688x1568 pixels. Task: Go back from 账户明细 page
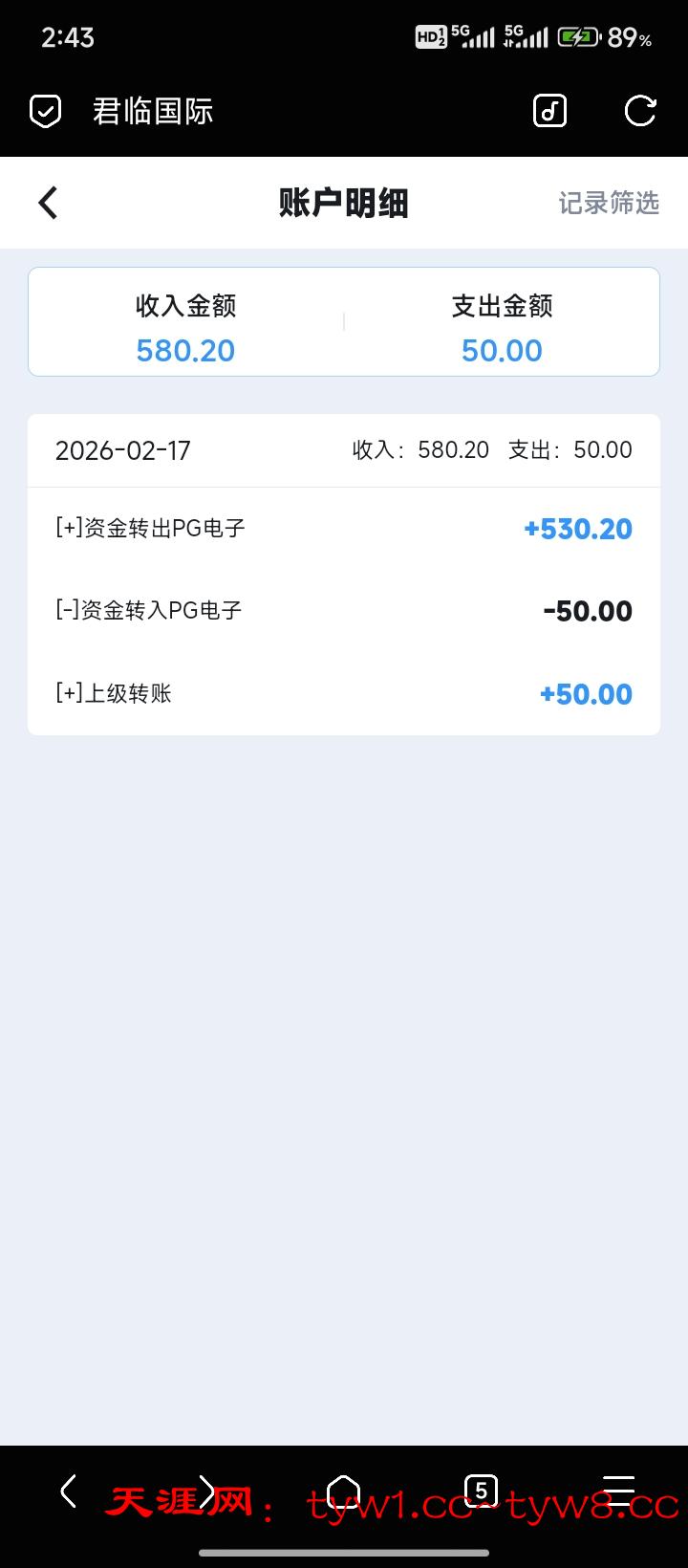(x=48, y=203)
